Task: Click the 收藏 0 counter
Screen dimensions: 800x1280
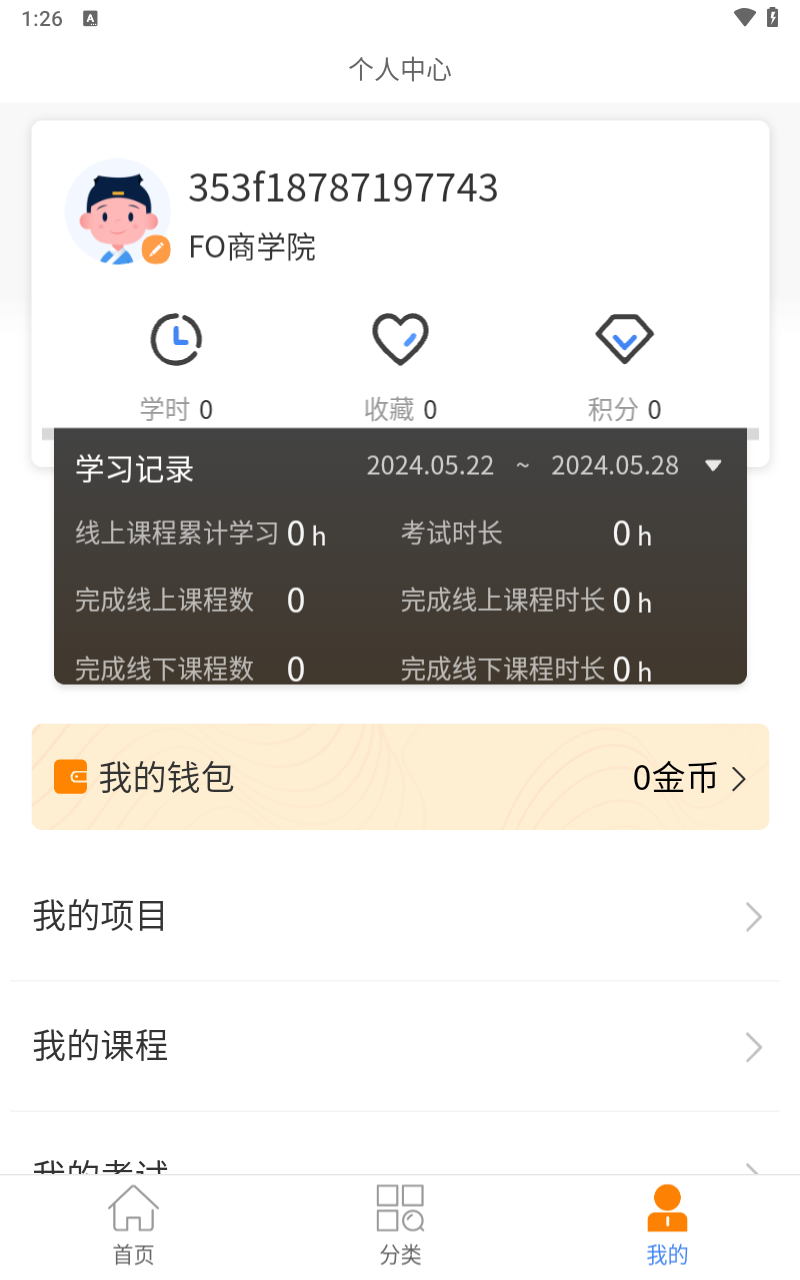Action: click(400, 409)
